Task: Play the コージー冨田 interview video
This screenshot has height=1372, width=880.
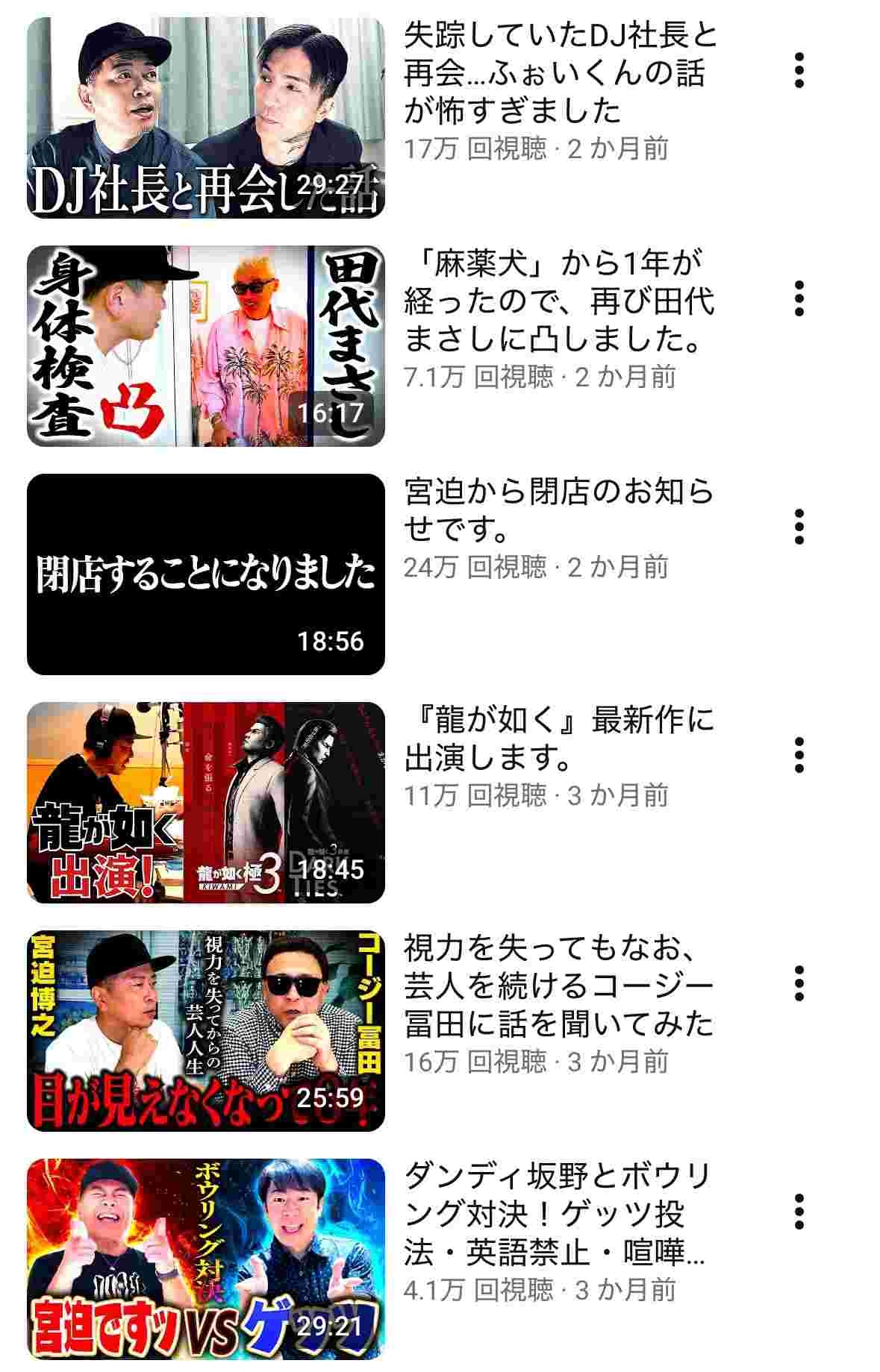Action: (205, 1031)
